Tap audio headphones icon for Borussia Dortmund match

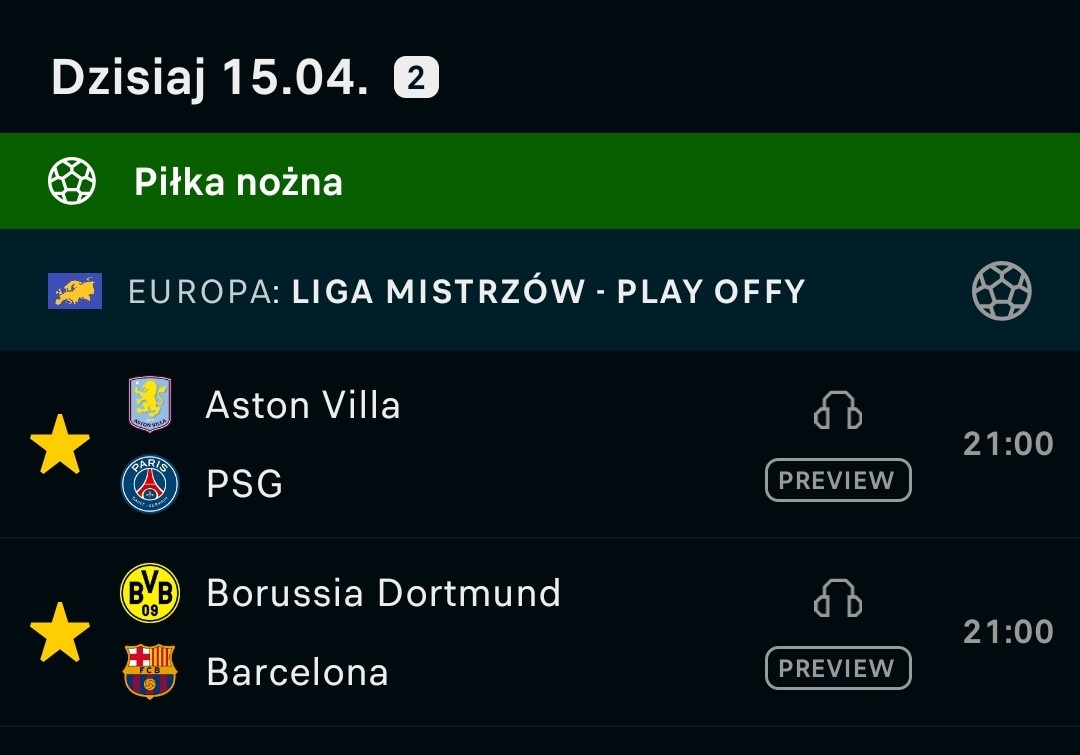[x=838, y=599]
